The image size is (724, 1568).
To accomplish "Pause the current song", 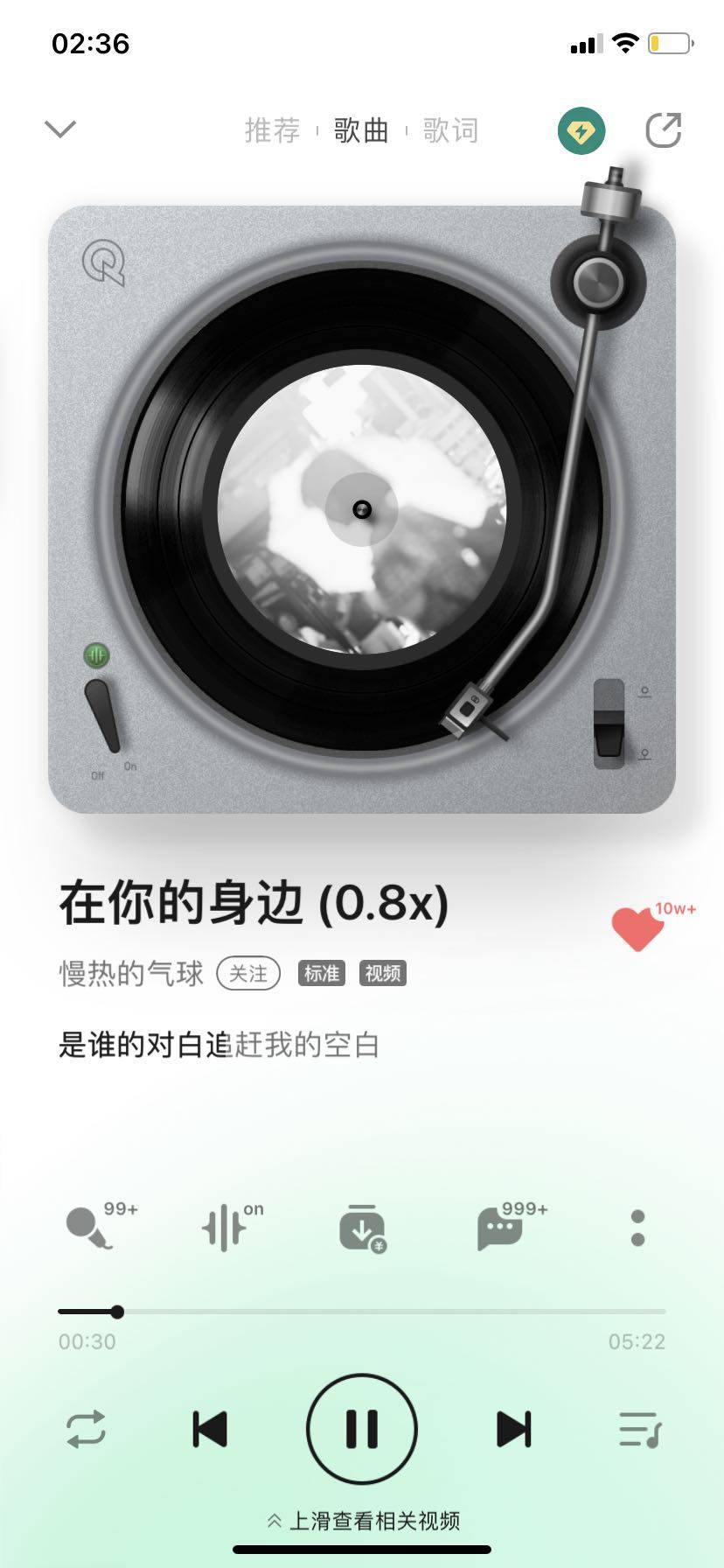I will coord(362,1429).
